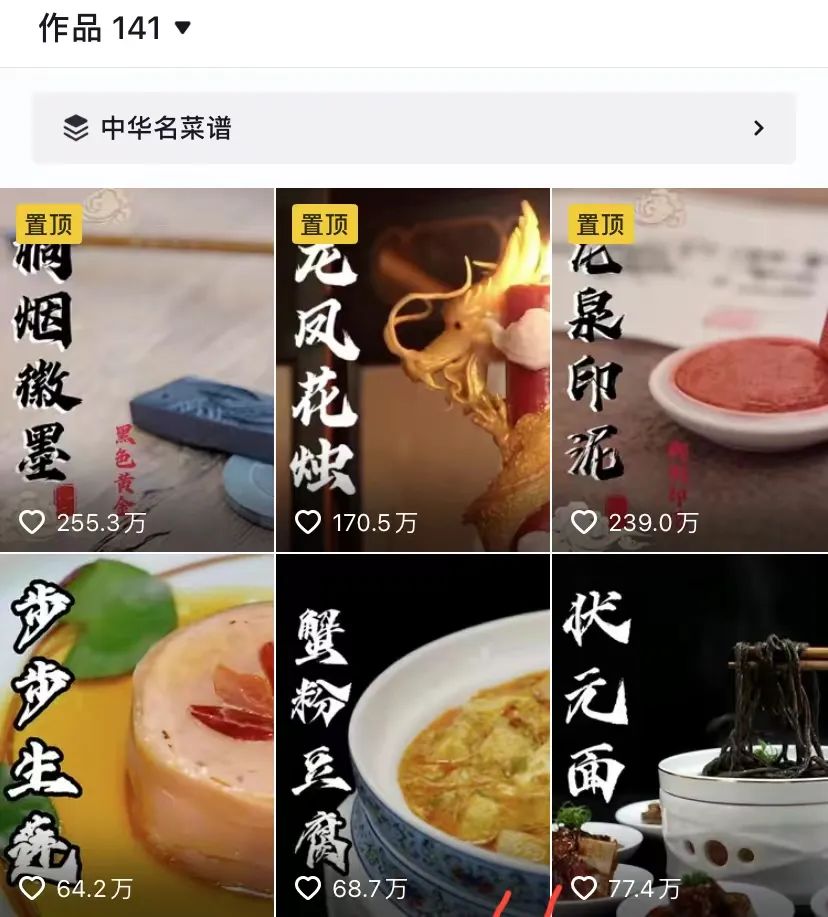Open the 中华名菜谱 collection
This screenshot has width=828, height=917.
coord(413,128)
